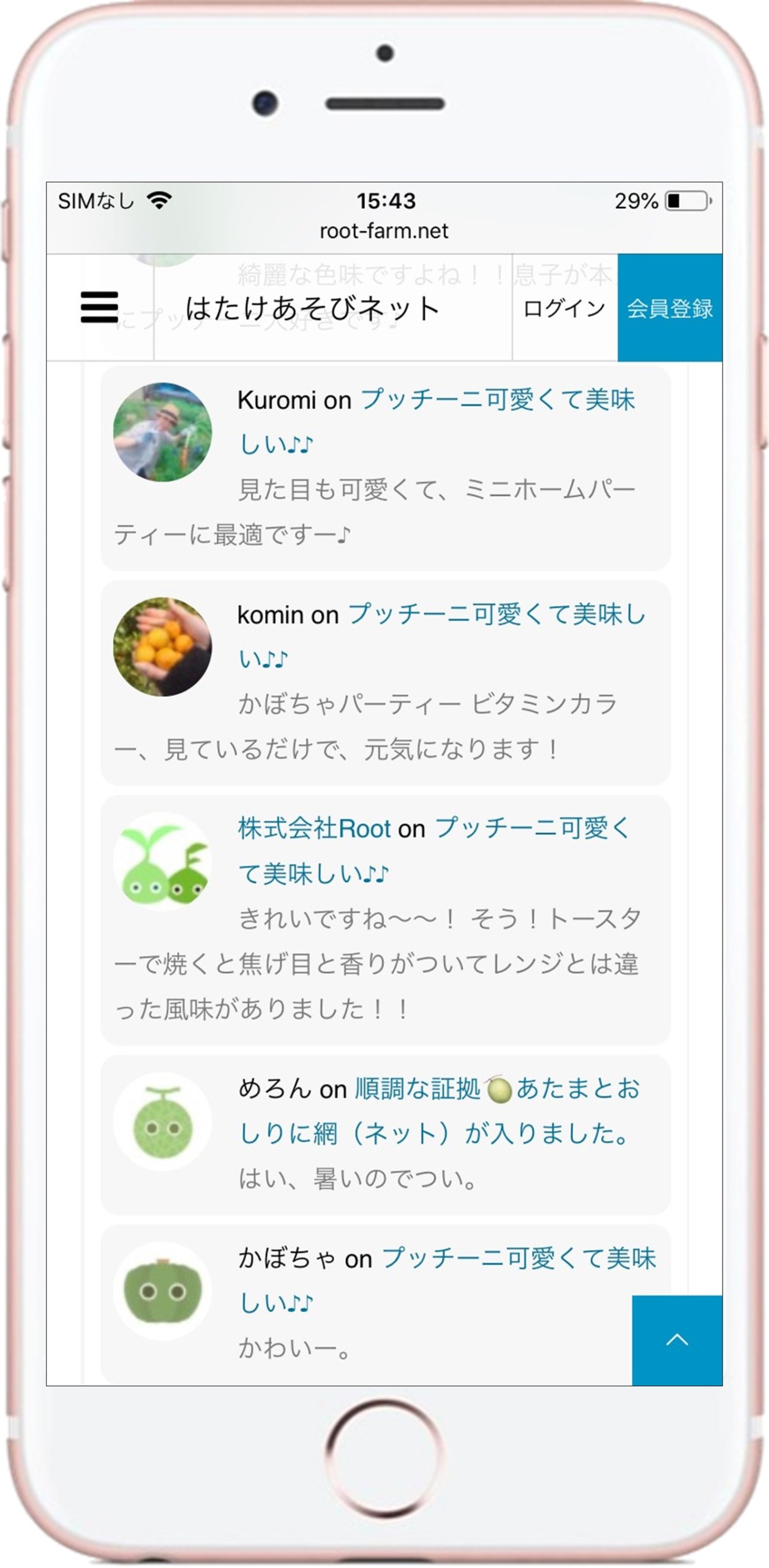Open the hamburger menu
Image resolution: width=769 pixels, height=1568 pixels.
click(99, 307)
